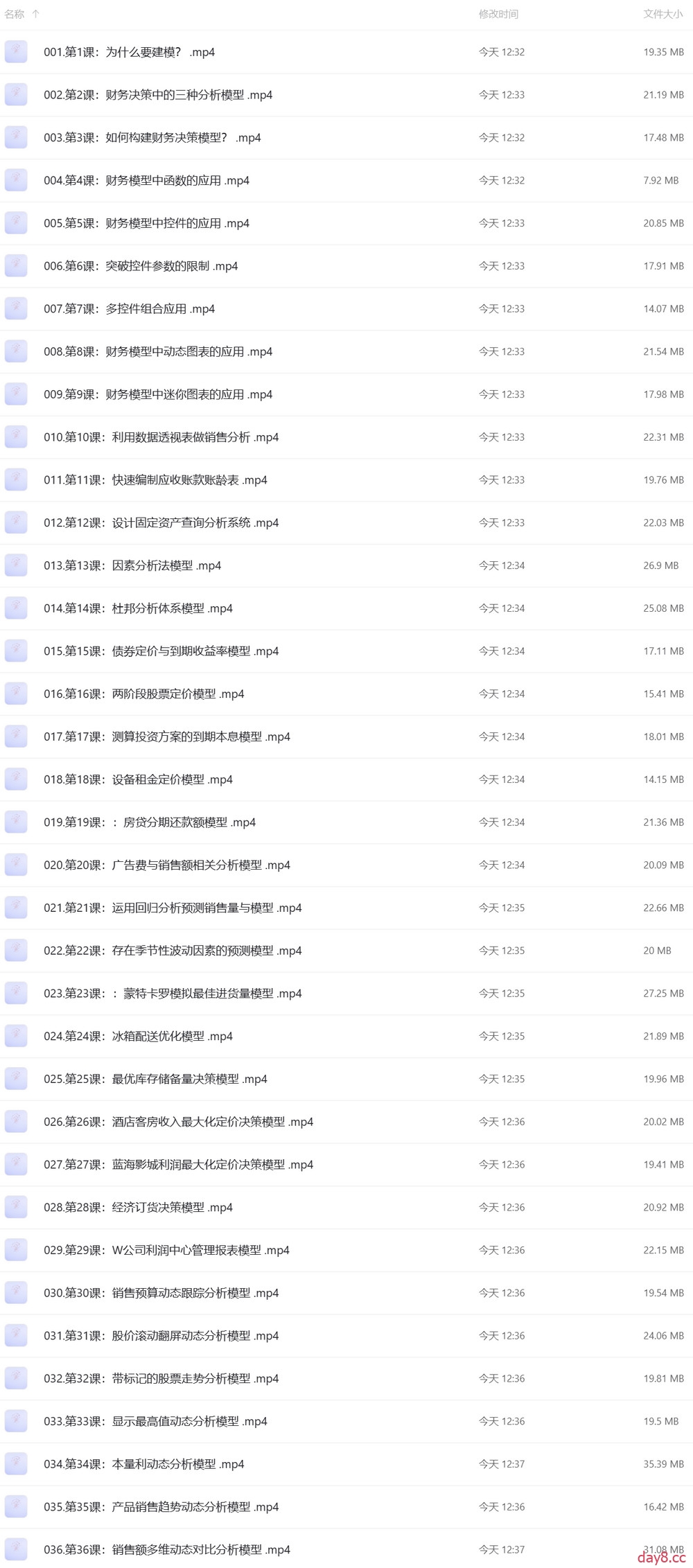Image resolution: width=693 pixels, height=1568 pixels.
Task: Select 010.第10课 利用数据透视表做销售分析
Action: coord(161,437)
